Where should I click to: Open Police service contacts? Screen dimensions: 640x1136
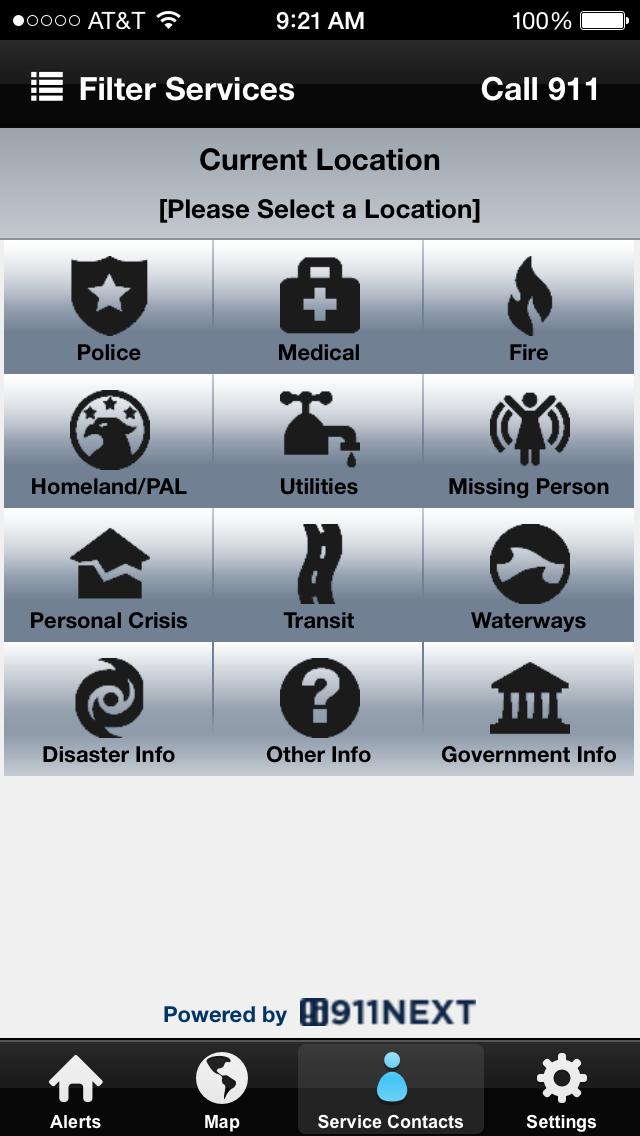pos(109,308)
